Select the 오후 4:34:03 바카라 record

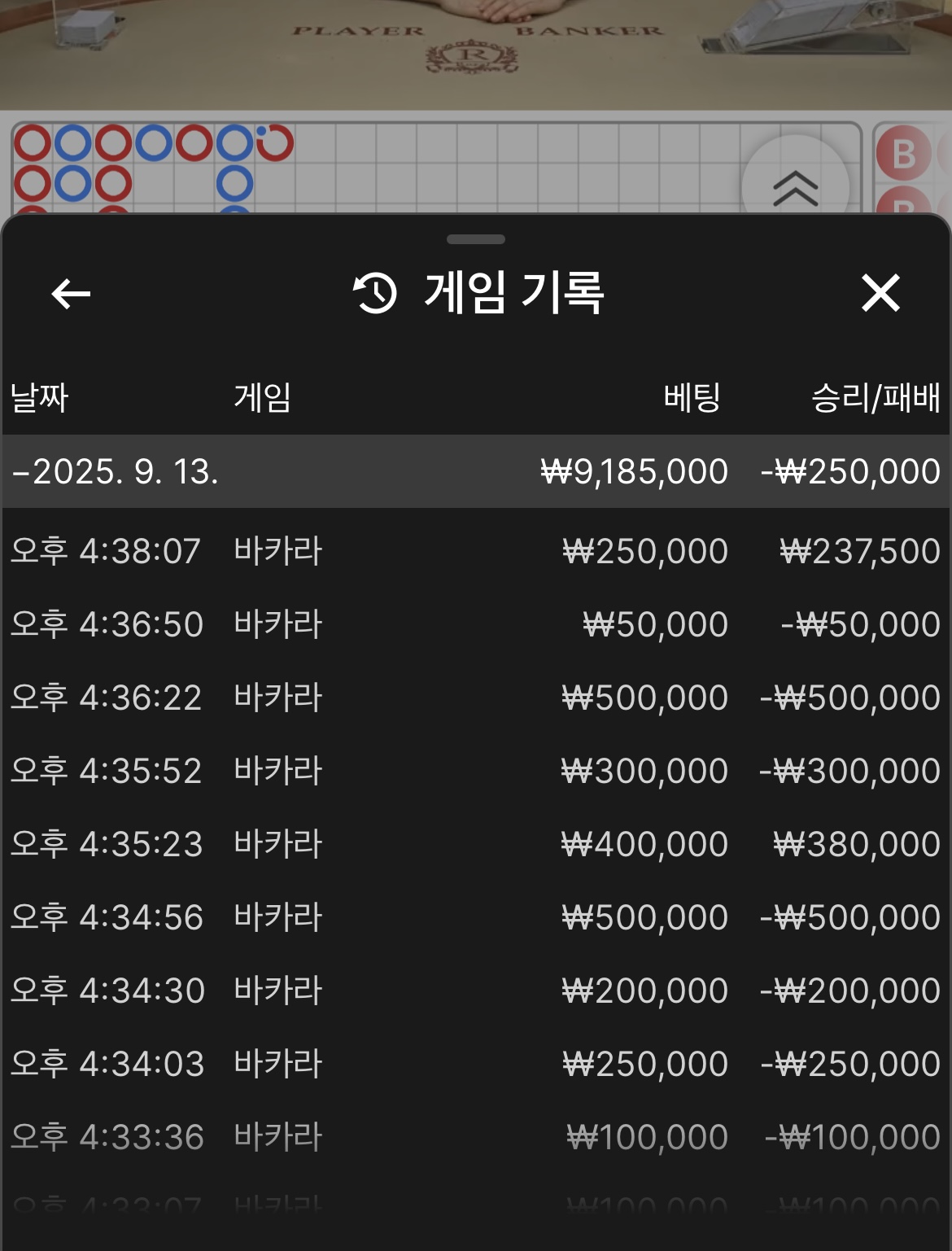pyautogui.click(x=475, y=1065)
